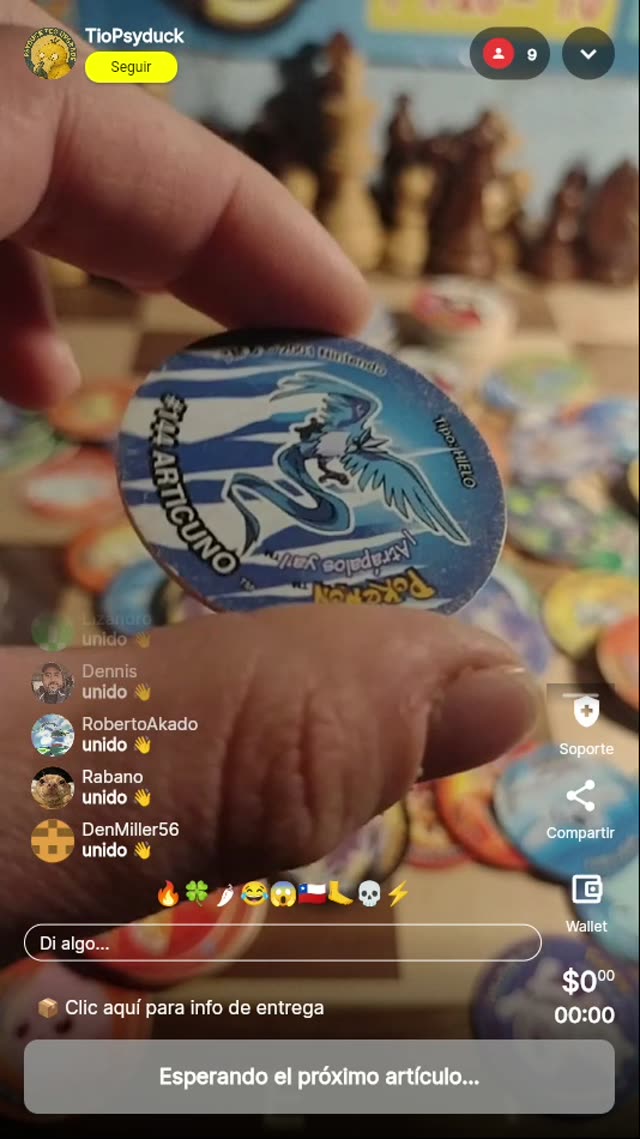Send the skull emoji reaction
Screen dimensions: 640x1139
coord(369,894)
